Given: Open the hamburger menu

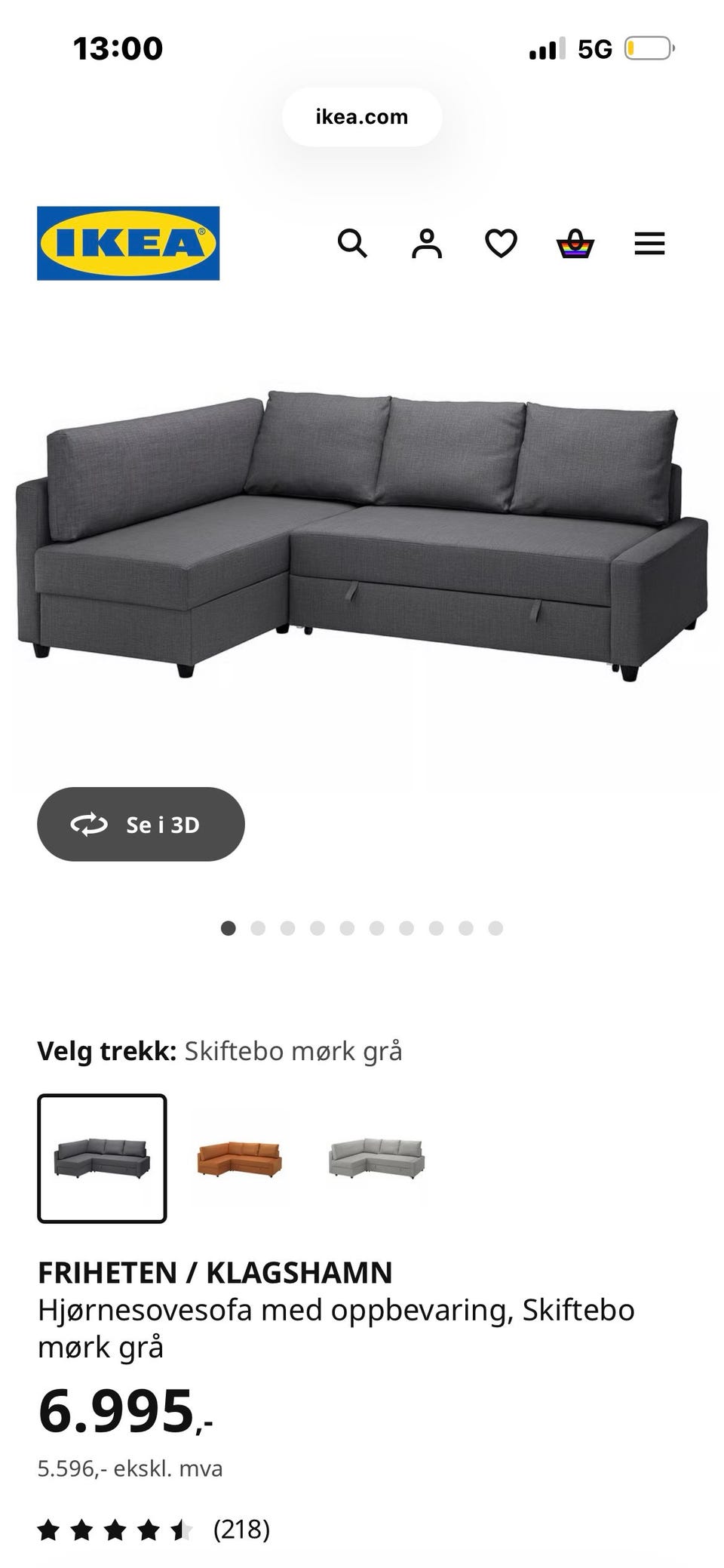Looking at the screenshot, I should tap(649, 244).
